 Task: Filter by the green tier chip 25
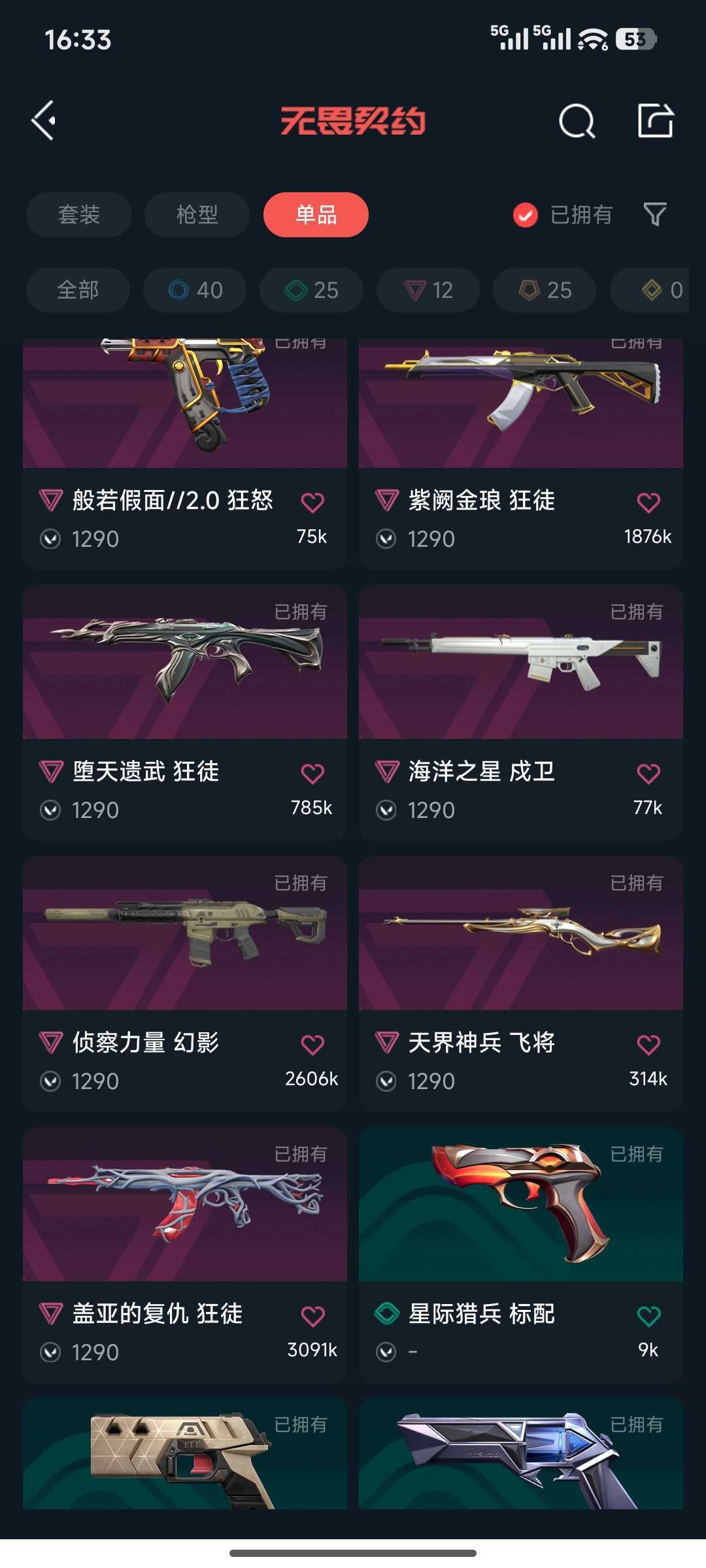311,289
